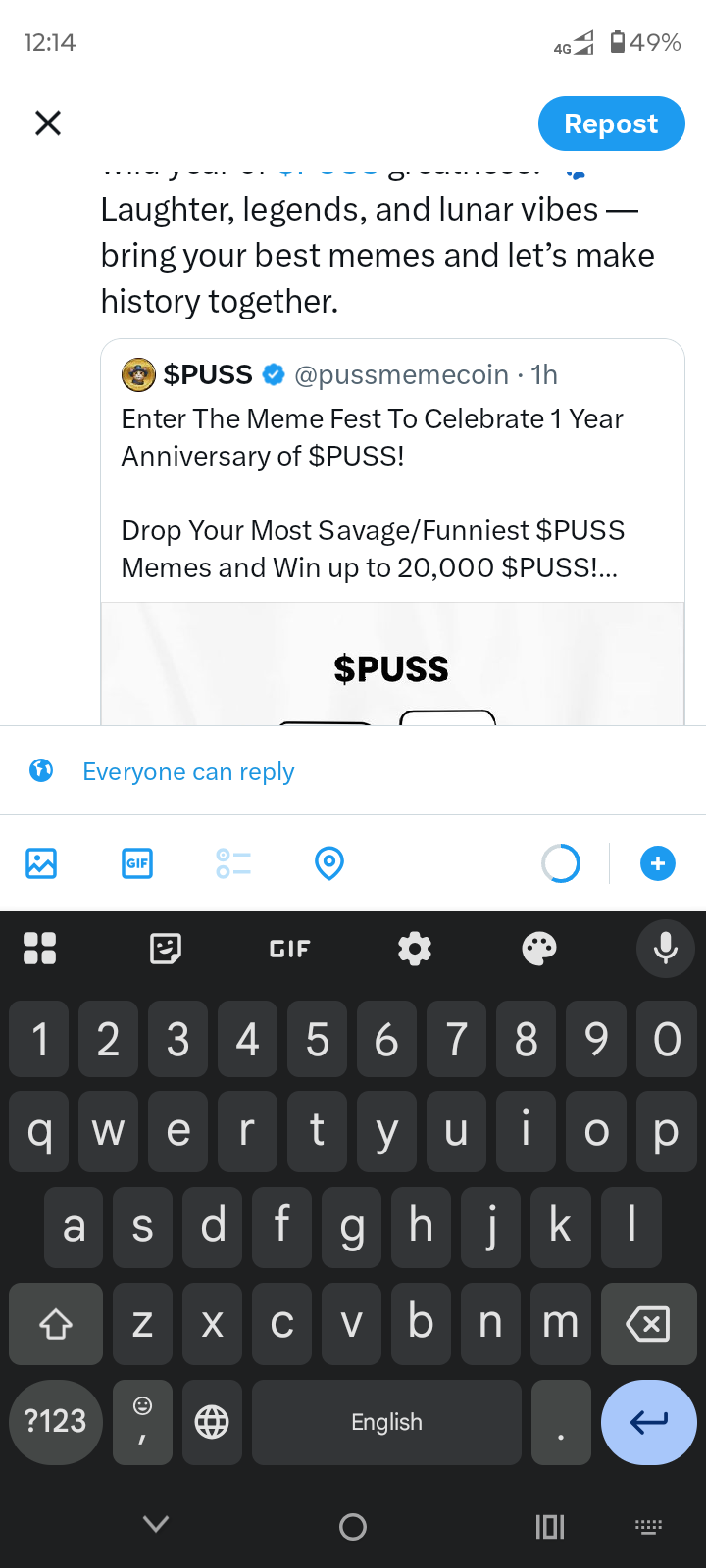Start voice typing with the microphone
The height and width of the screenshot is (1568, 706).
[666, 948]
